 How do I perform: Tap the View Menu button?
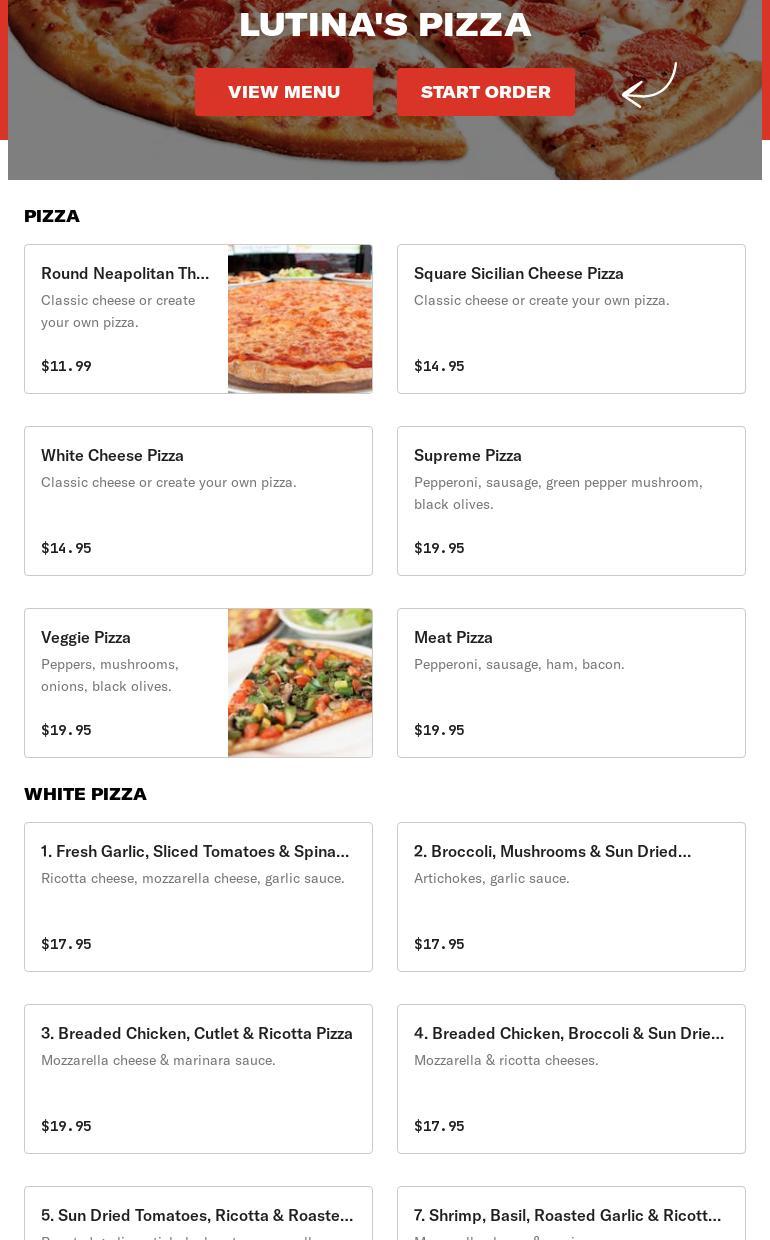pyautogui.click(x=284, y=92)
